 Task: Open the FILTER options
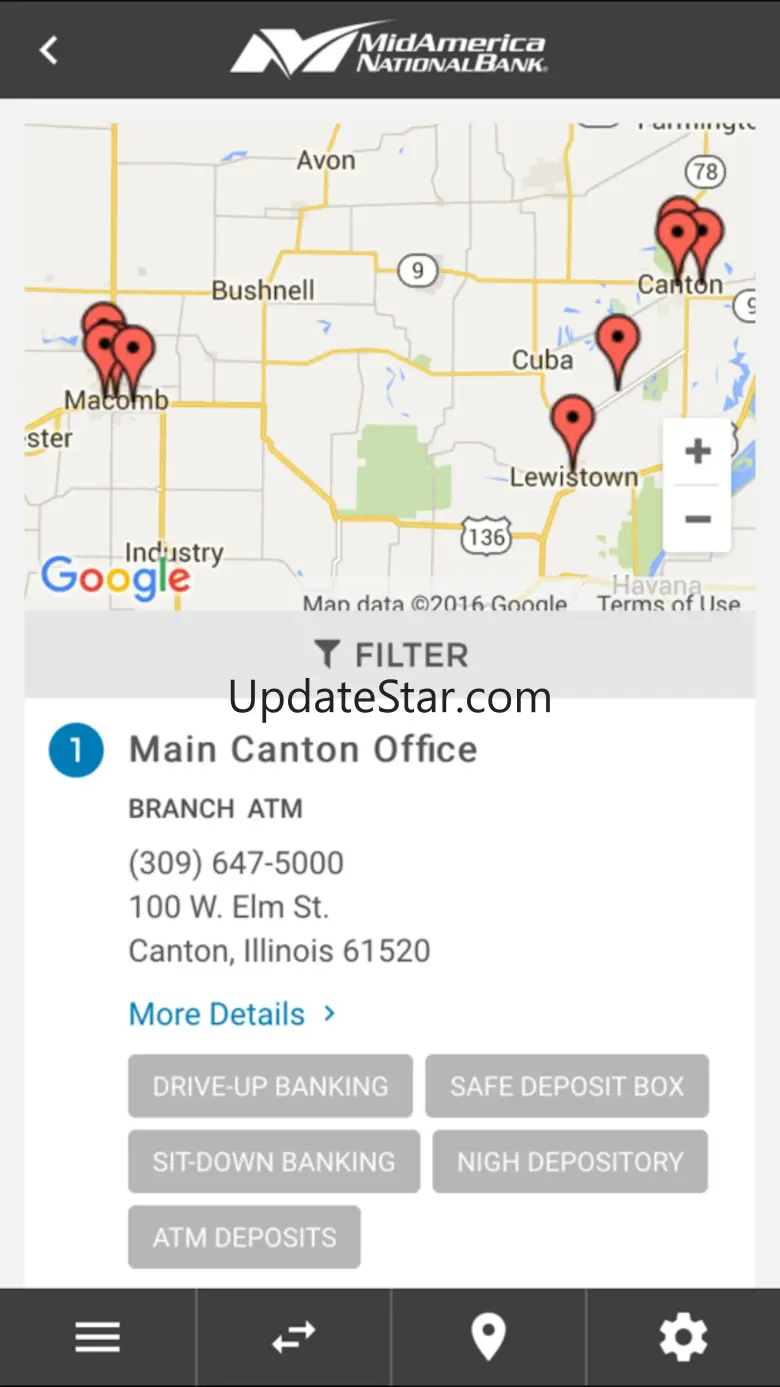[x=390, y=655]
